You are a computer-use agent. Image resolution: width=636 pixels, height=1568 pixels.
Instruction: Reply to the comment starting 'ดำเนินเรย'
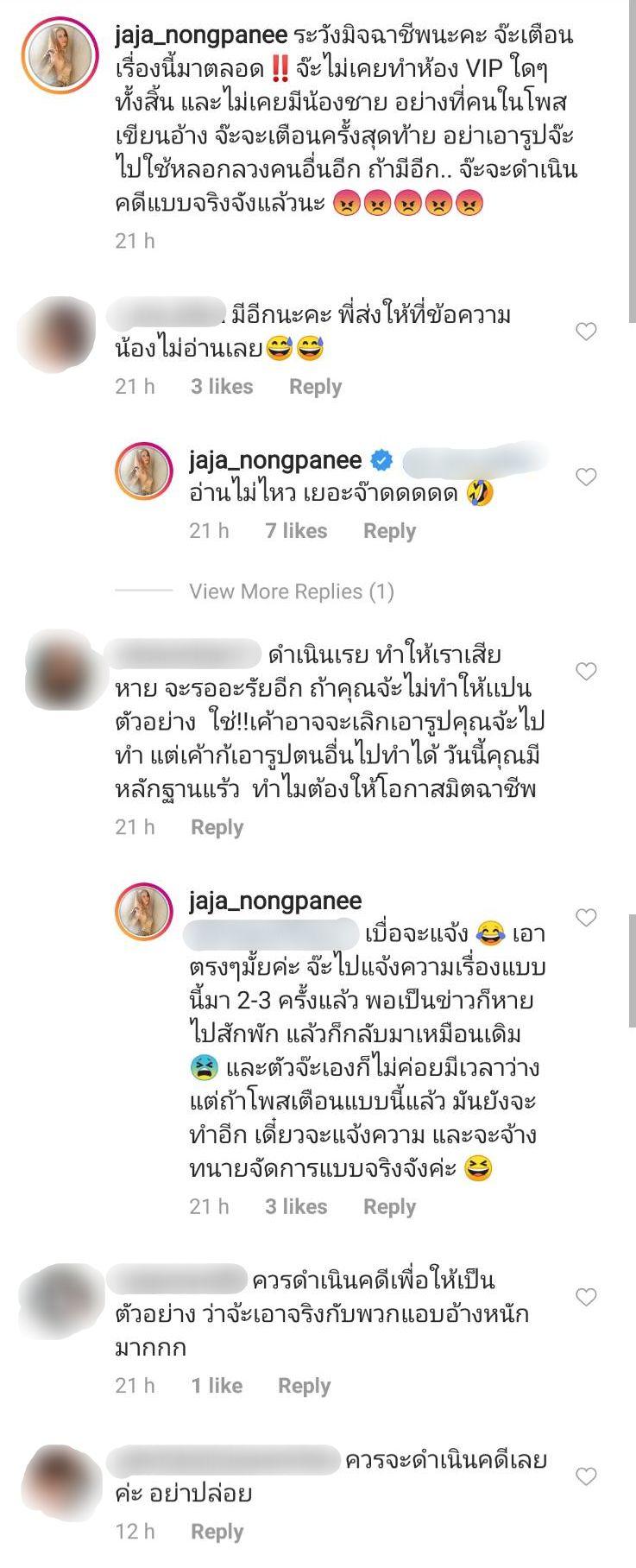217,827
